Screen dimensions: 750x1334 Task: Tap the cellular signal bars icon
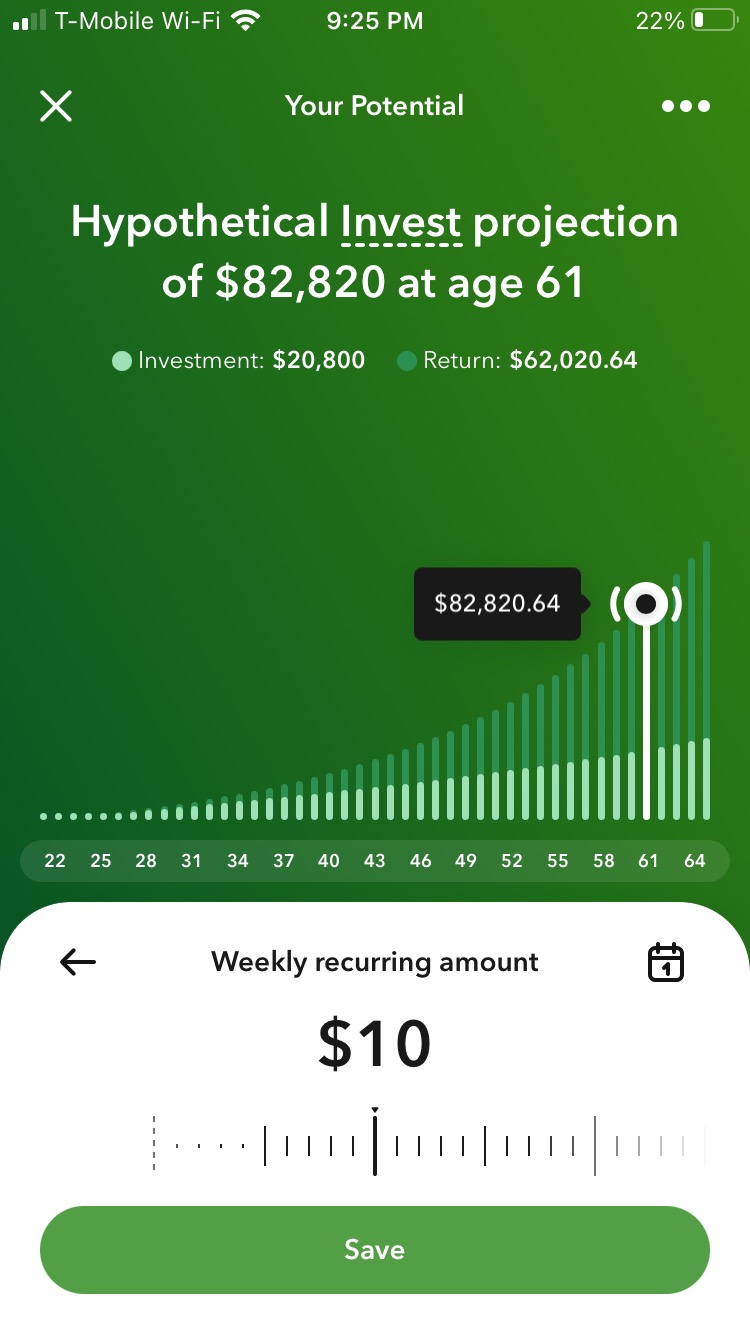tap(27, 18)
